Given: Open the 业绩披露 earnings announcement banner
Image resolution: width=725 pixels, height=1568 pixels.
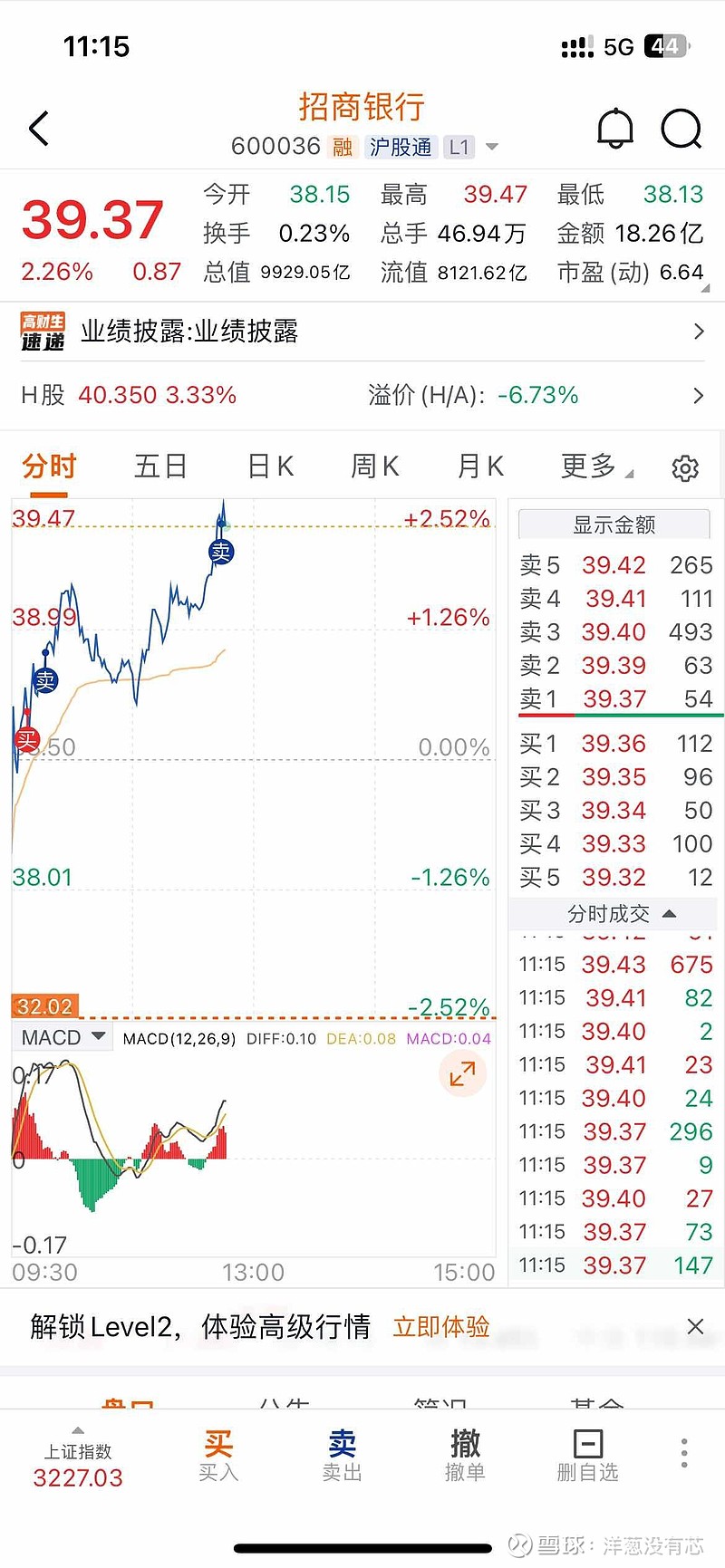Looking at the screenshot, I should pos(362,332).
